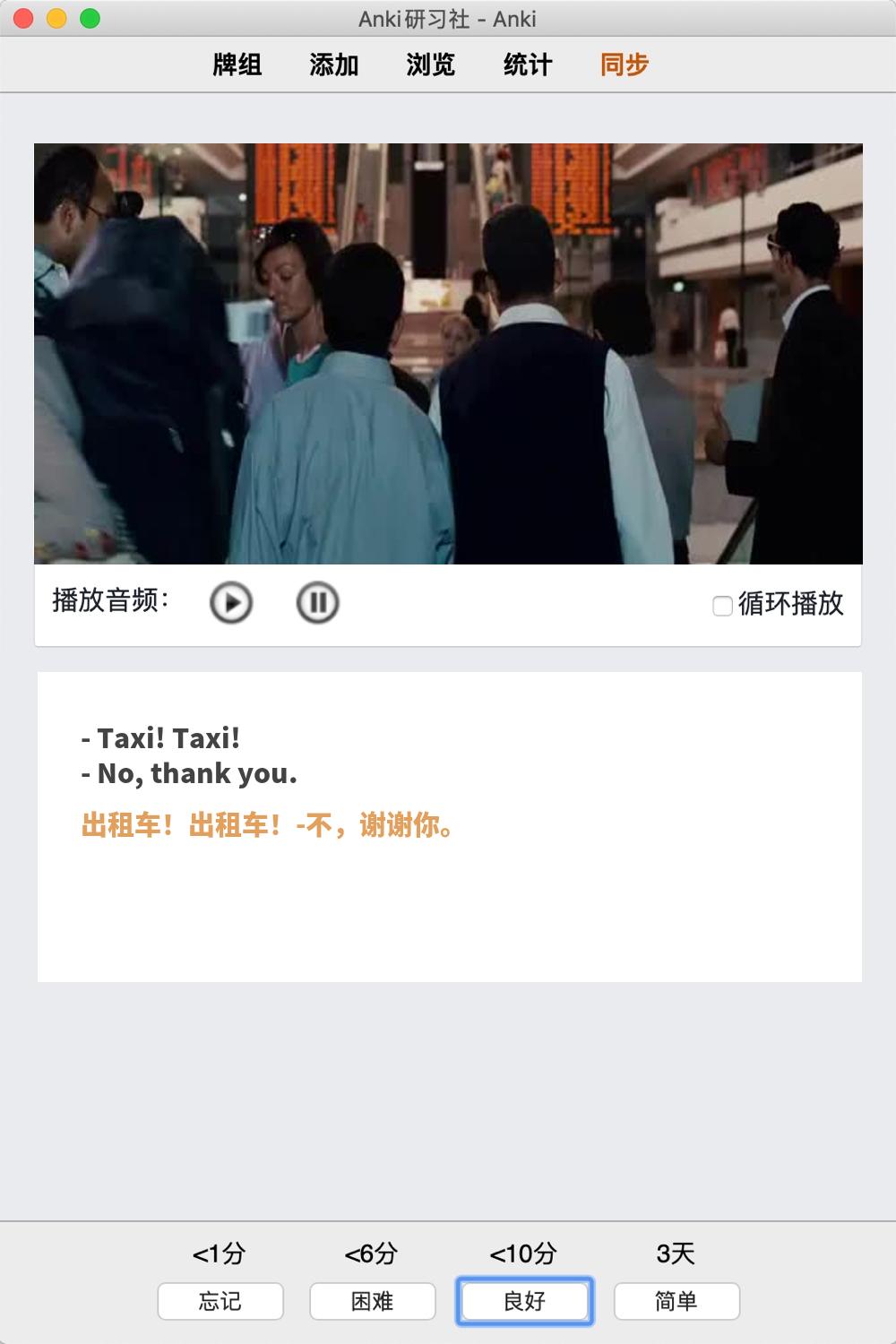The image size is (896, 1344).
Task: Minimize the Anki window
Action: click(x=56, y=18)
